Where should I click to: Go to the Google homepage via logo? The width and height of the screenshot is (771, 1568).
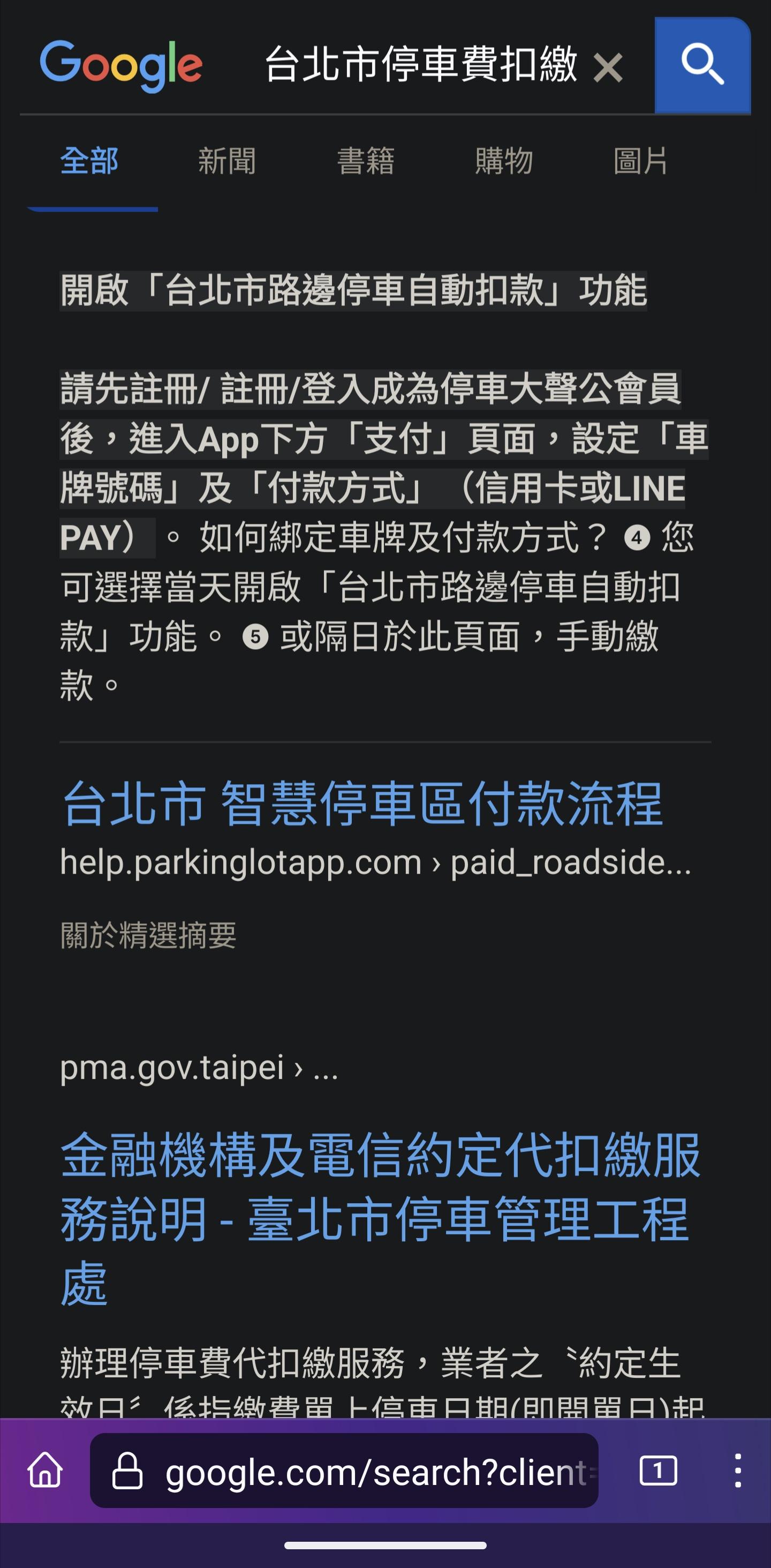[x=121, y=66]
